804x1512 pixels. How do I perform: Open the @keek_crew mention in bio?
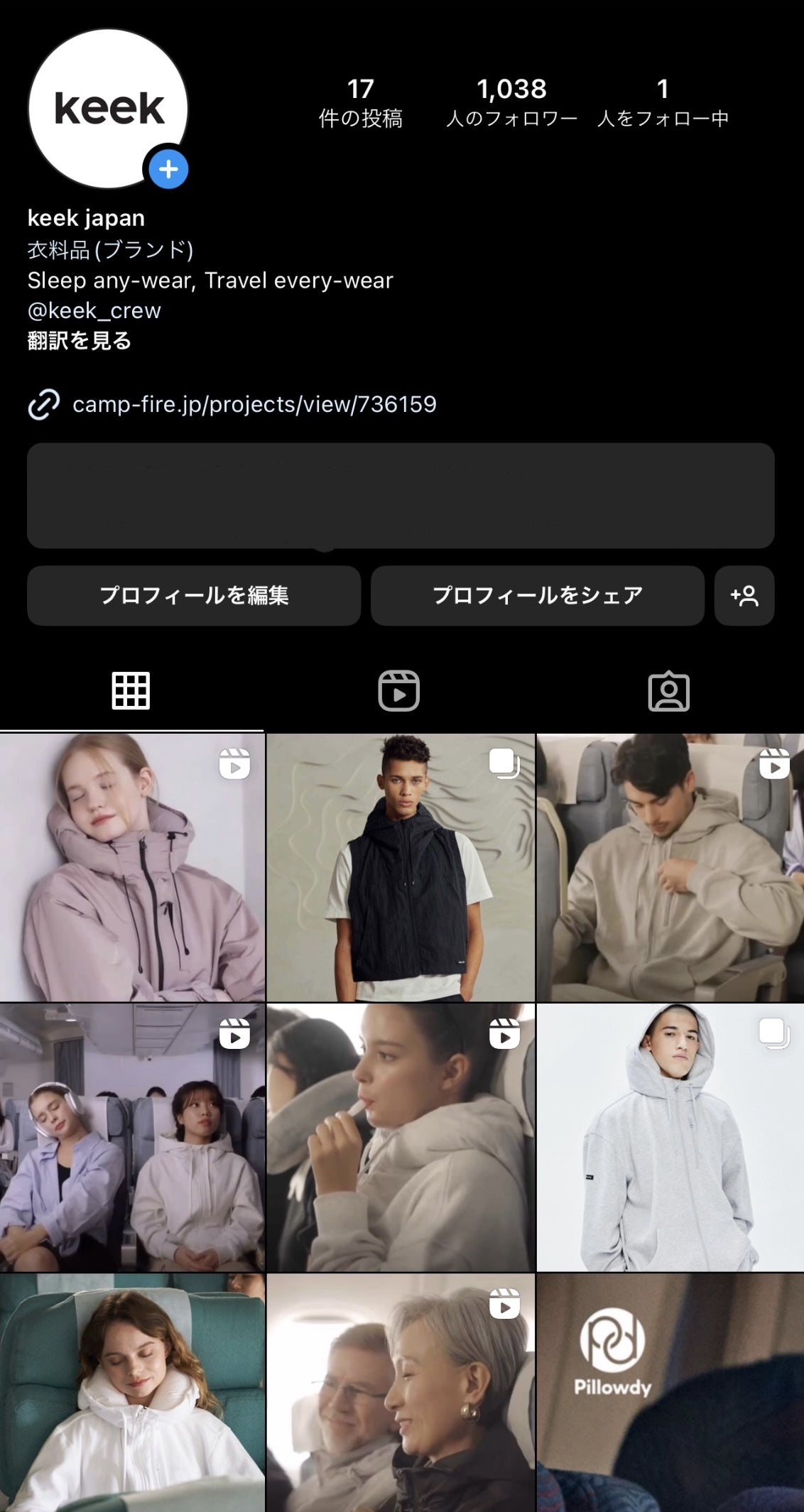pos(94,311)
